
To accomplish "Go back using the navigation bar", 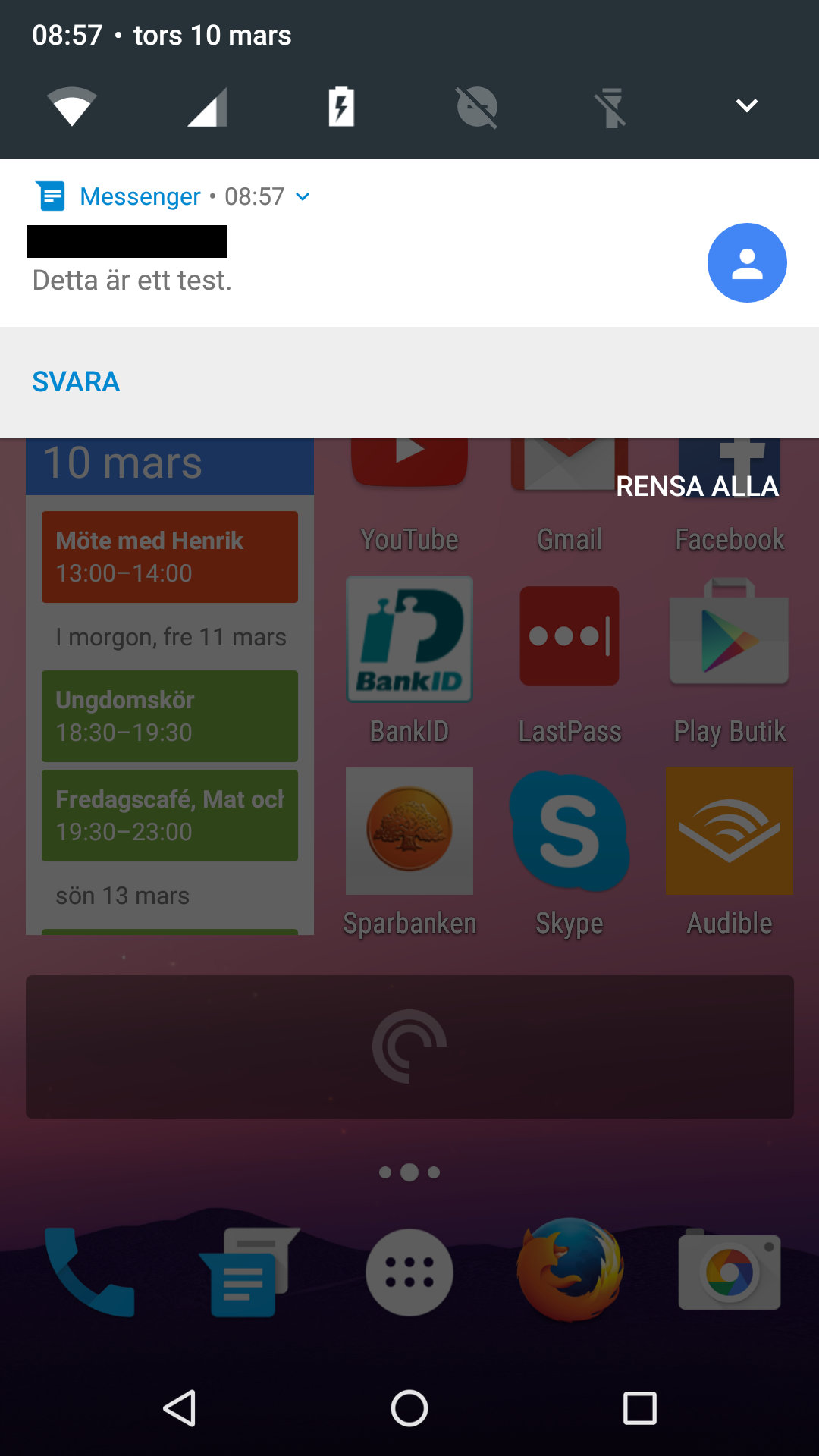I will pos(180,1408).
